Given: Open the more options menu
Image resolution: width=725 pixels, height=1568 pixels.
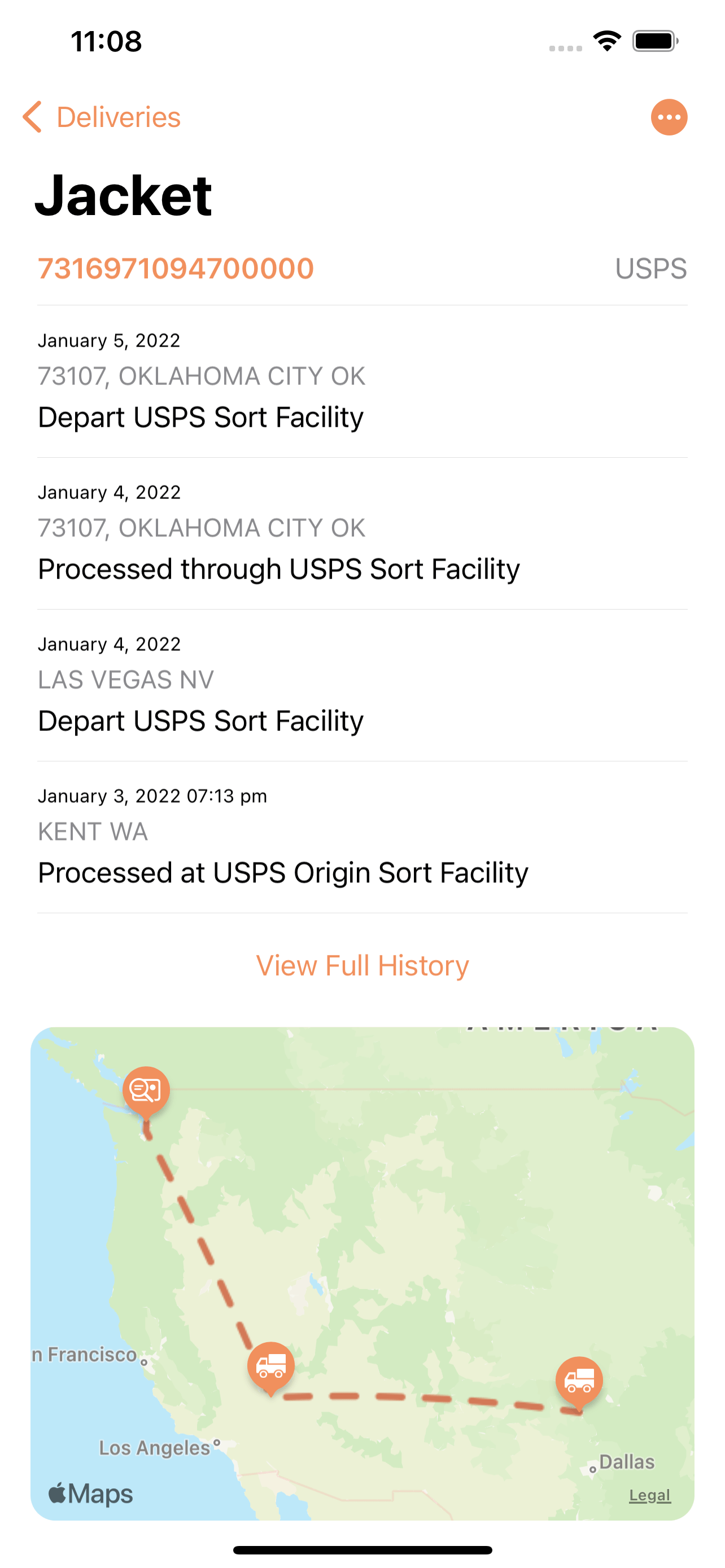Looking at the screenshot, I should click(669, 117).
